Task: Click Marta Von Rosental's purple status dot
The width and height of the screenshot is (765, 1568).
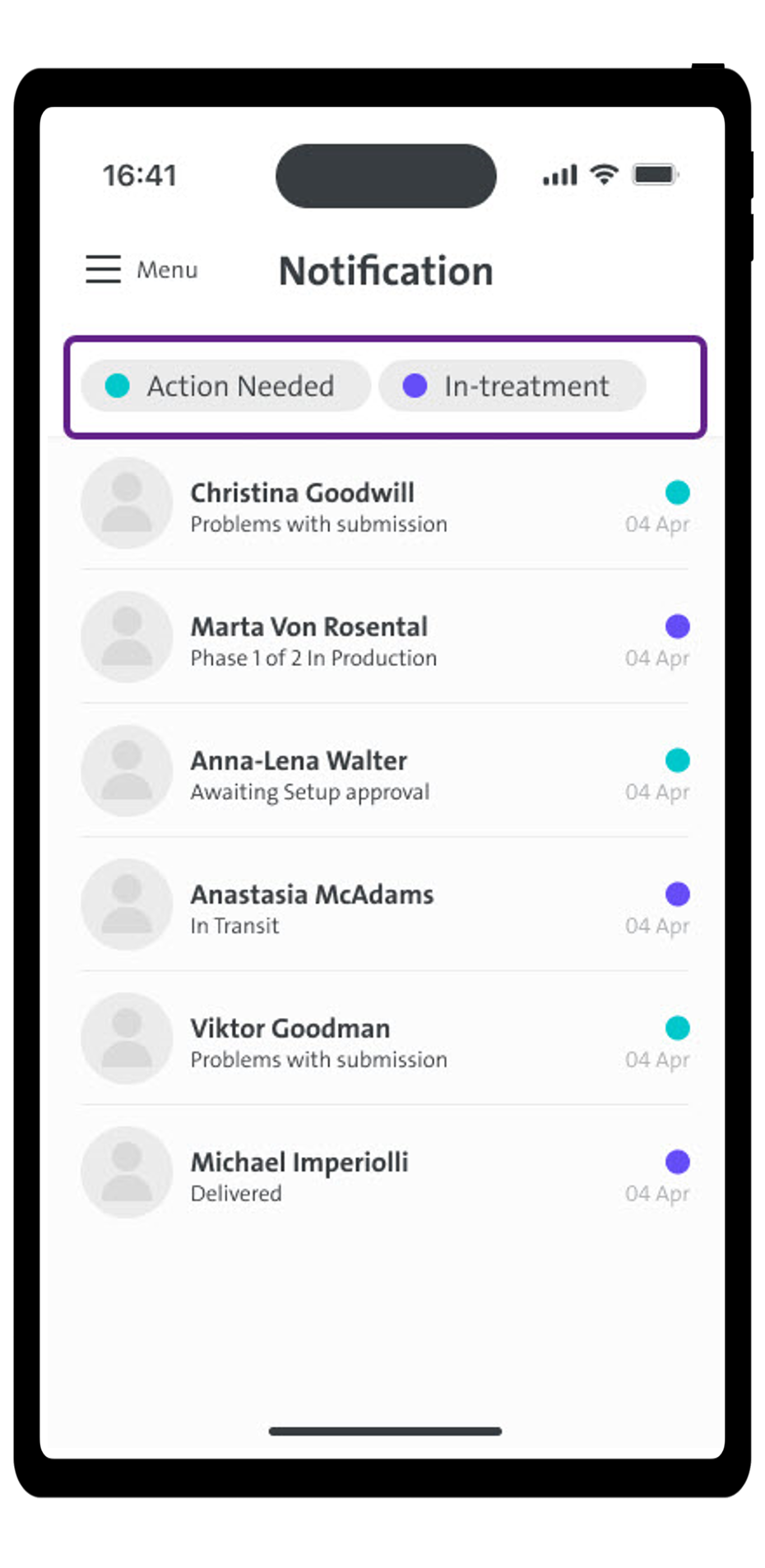Action: tap(677, 626)
